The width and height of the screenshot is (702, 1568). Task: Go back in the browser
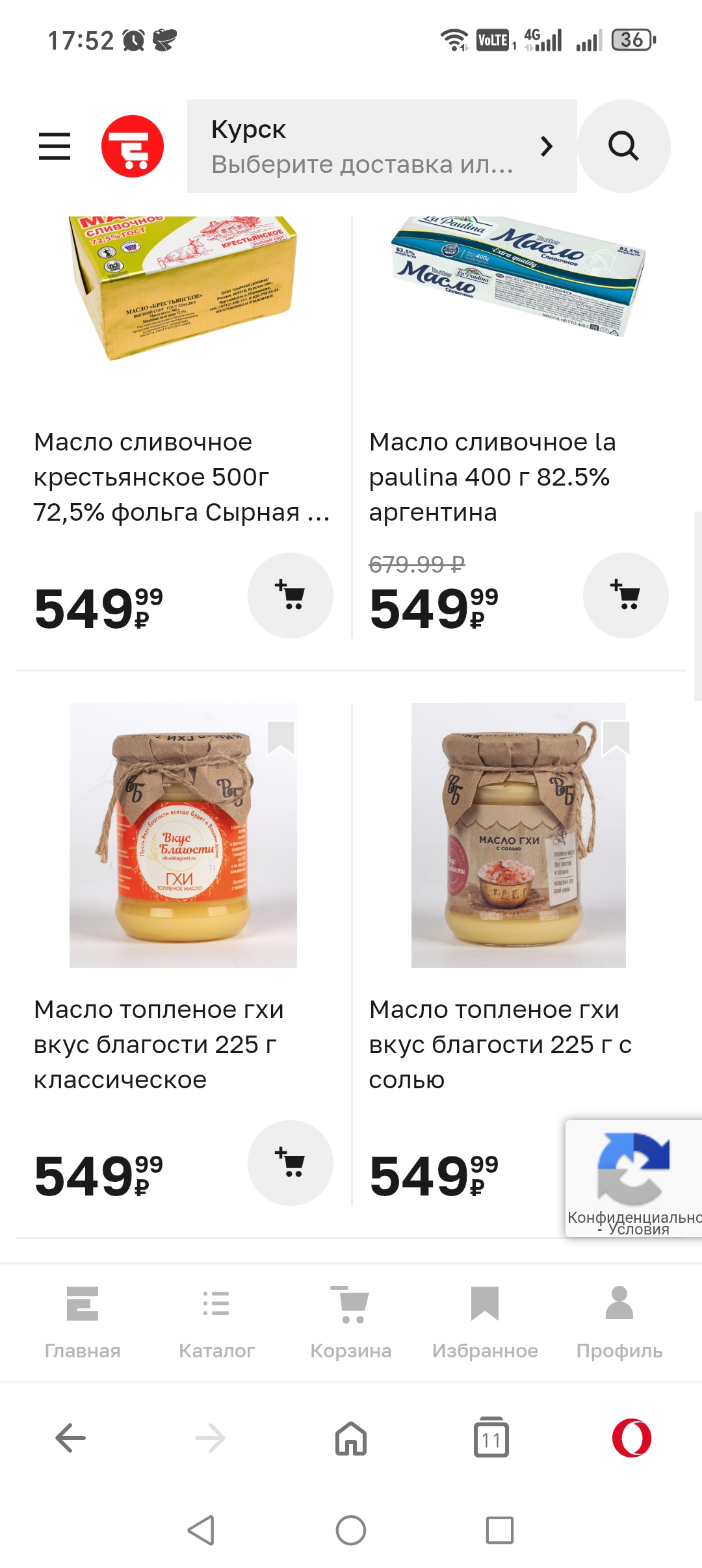pos(71,1438)
